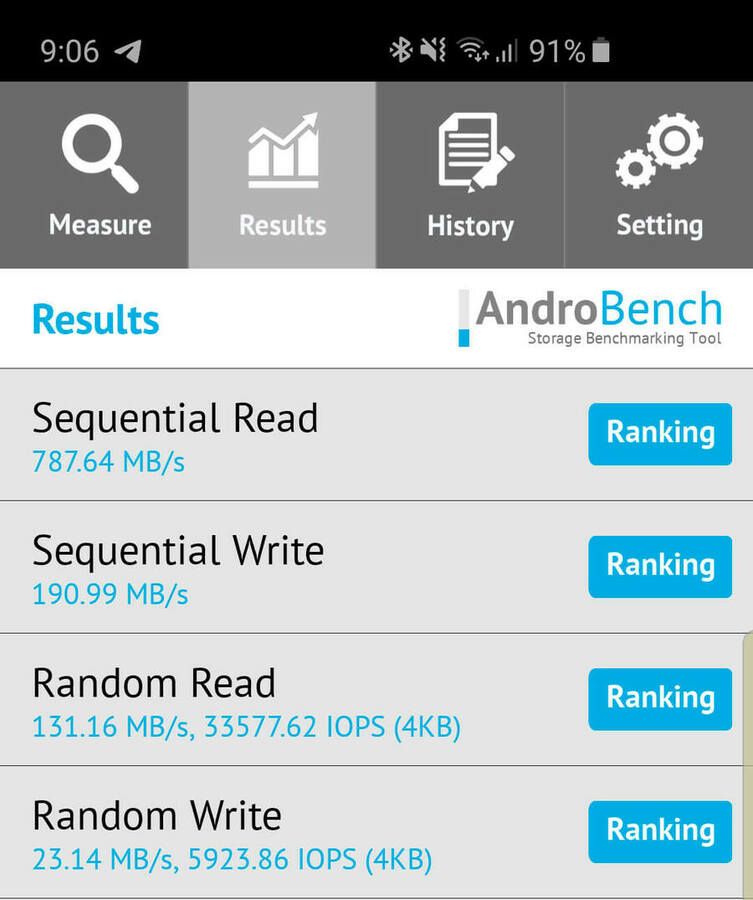The height and width of the screenshot is (900, 753).
Task: Go to the Setting tab
Action: tap(659, 175)
